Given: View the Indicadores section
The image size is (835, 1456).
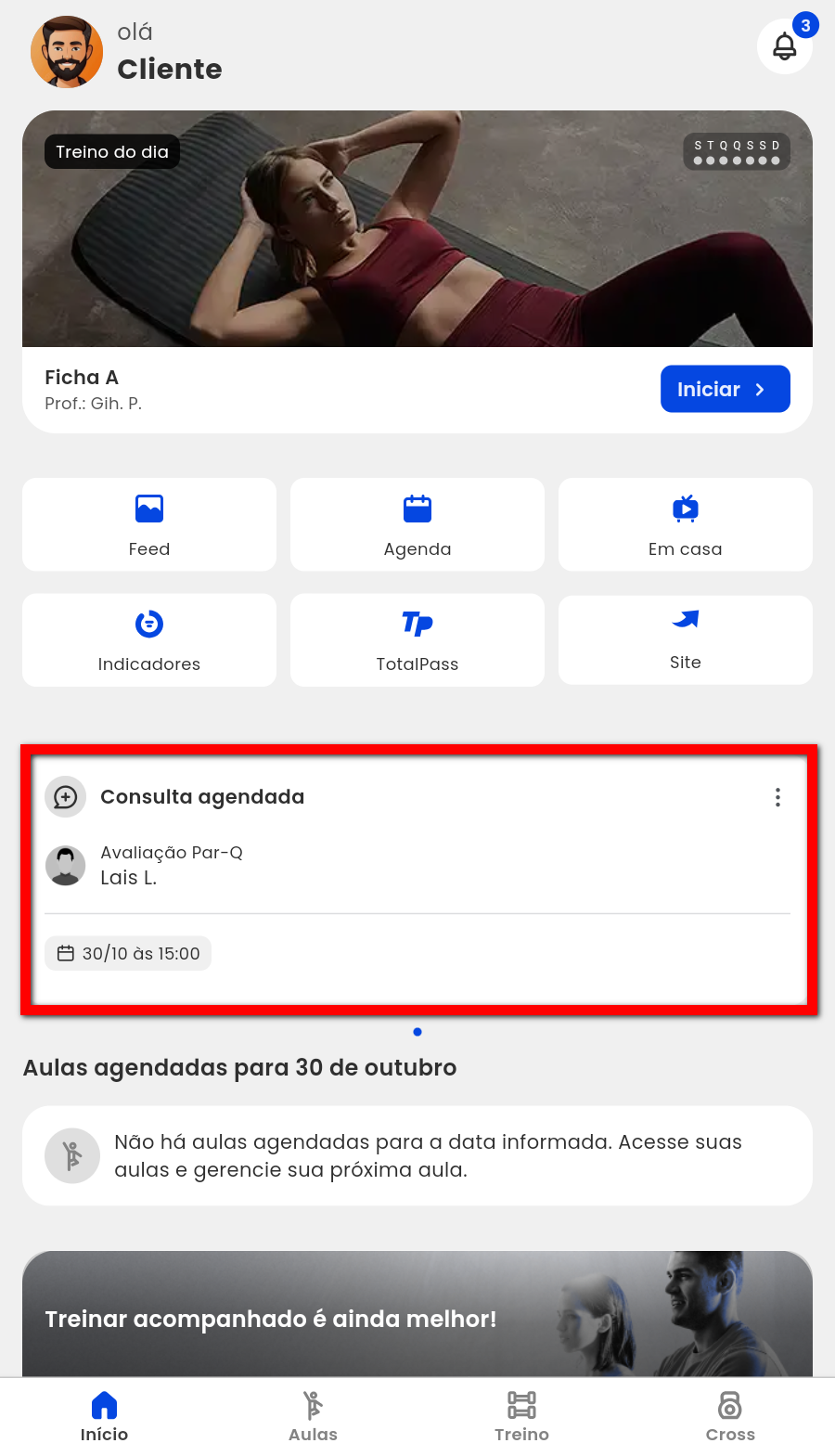Looking at the screenshot, I should [149, 640].
